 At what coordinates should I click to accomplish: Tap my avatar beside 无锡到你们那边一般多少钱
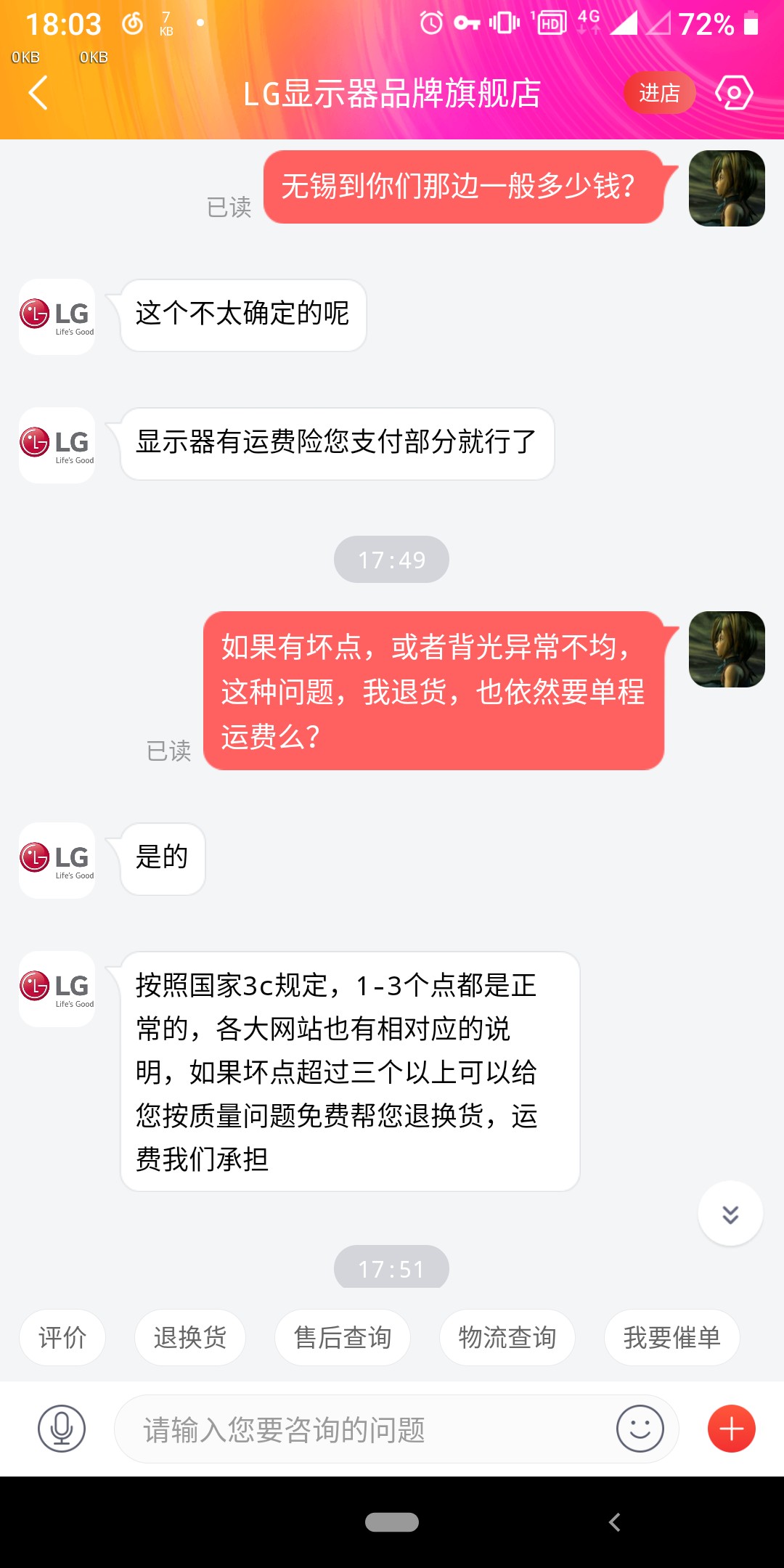[727, 188]
